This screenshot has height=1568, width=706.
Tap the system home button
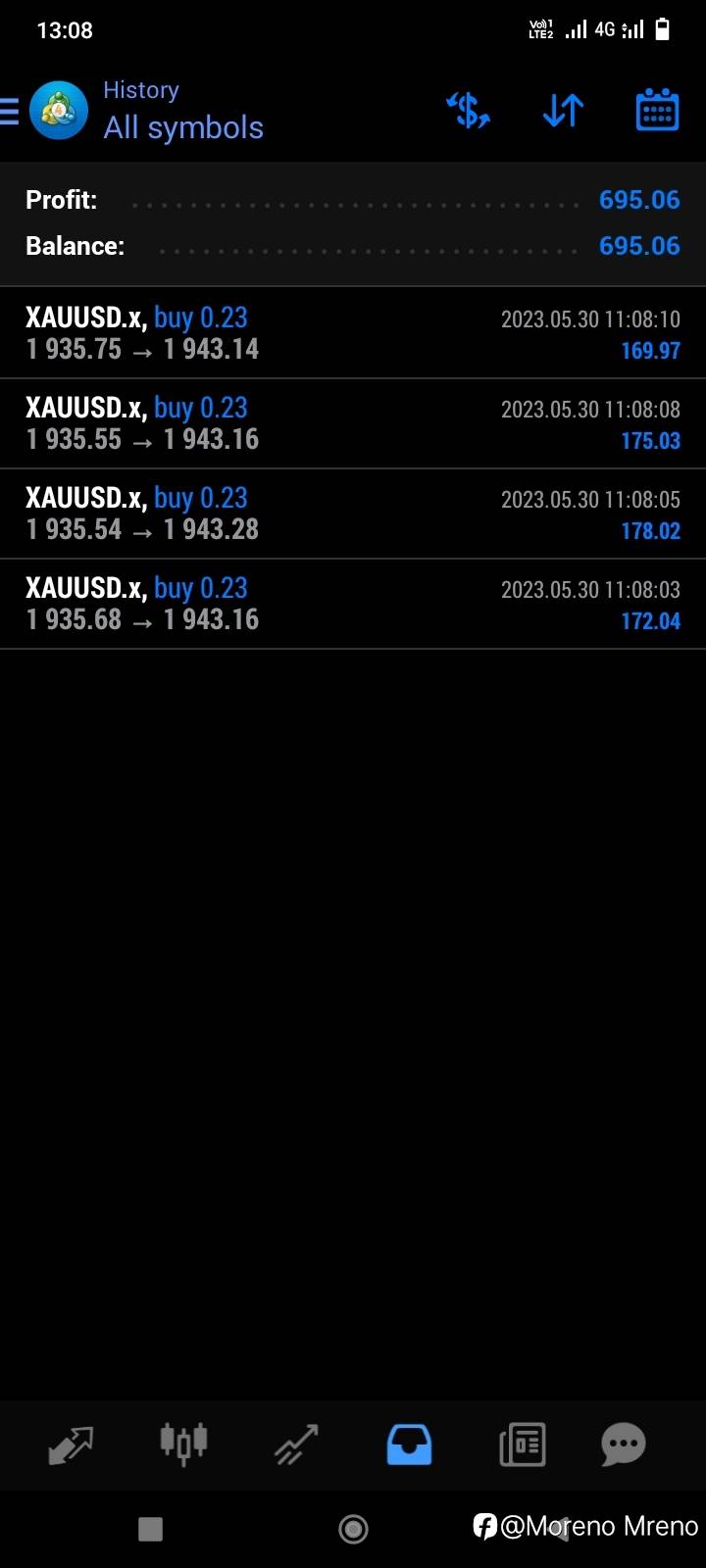(353, 1529)
